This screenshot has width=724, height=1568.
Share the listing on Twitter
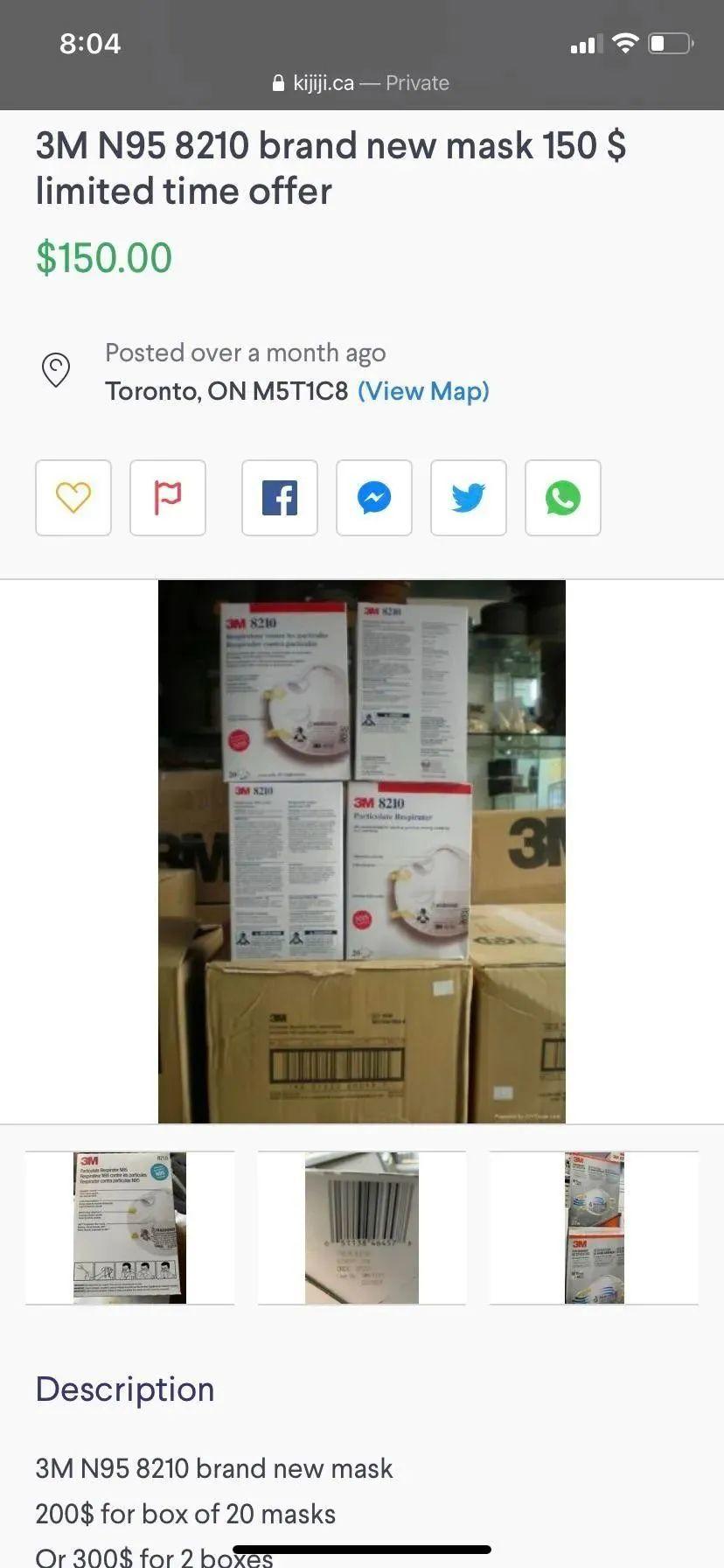point(469,497)
